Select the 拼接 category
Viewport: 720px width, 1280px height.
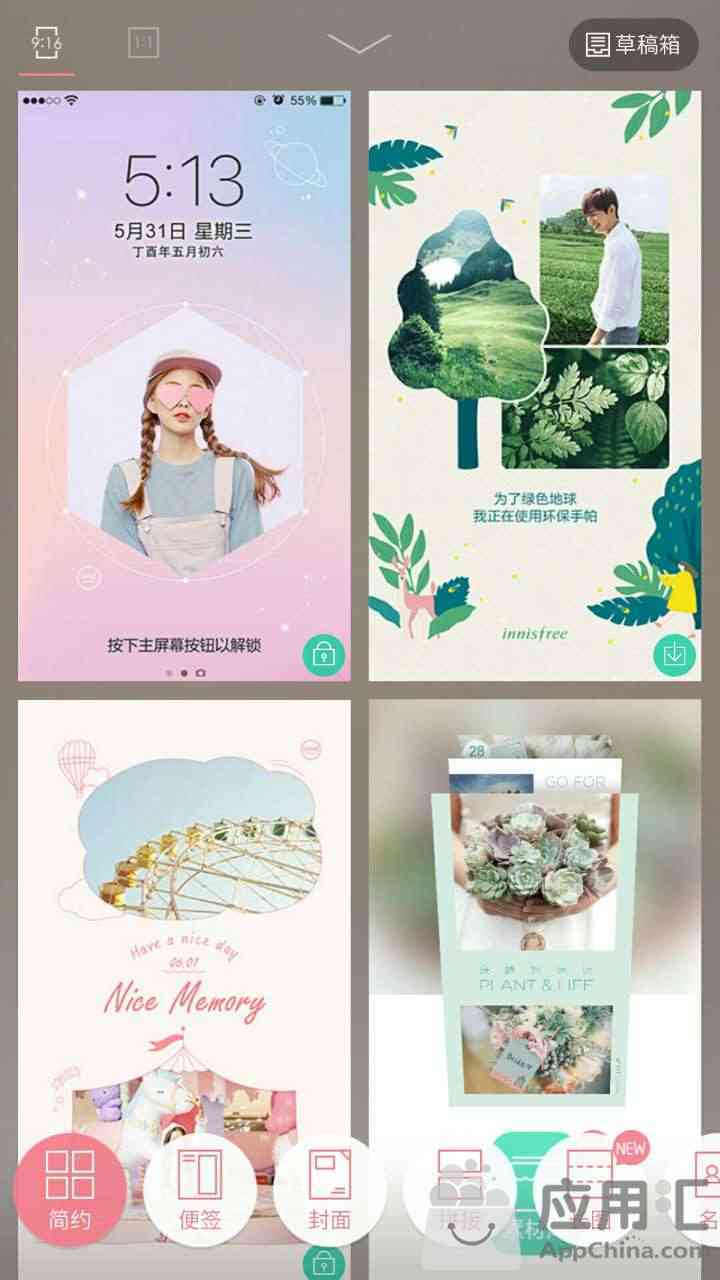click(x=459, y=1190)
